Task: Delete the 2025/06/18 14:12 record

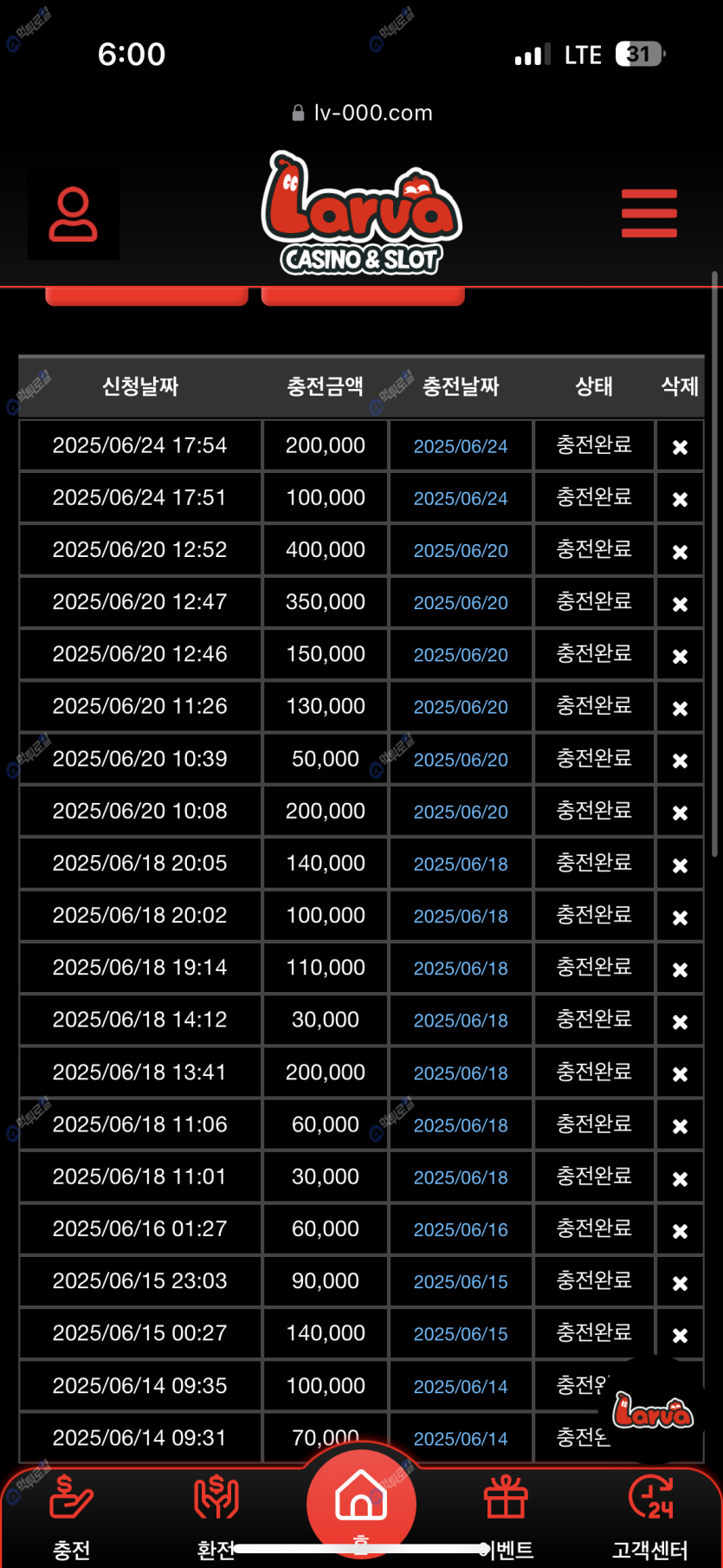Action: coord(680,1021)
